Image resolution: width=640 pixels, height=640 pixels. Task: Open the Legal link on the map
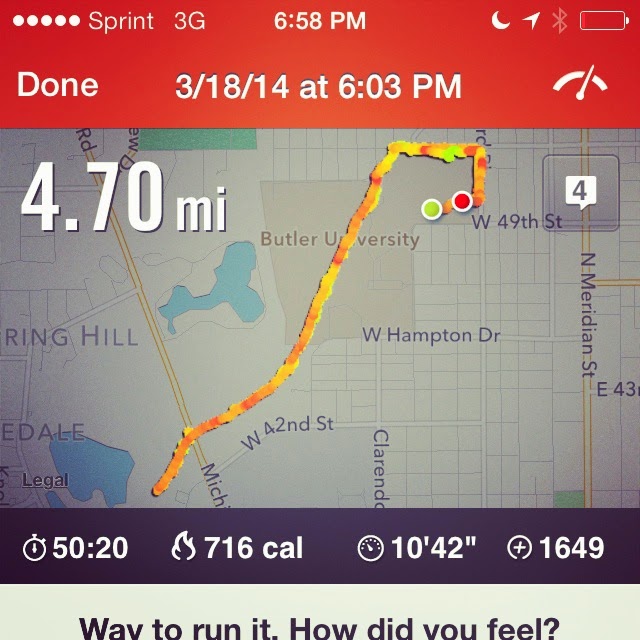point(46,481)
